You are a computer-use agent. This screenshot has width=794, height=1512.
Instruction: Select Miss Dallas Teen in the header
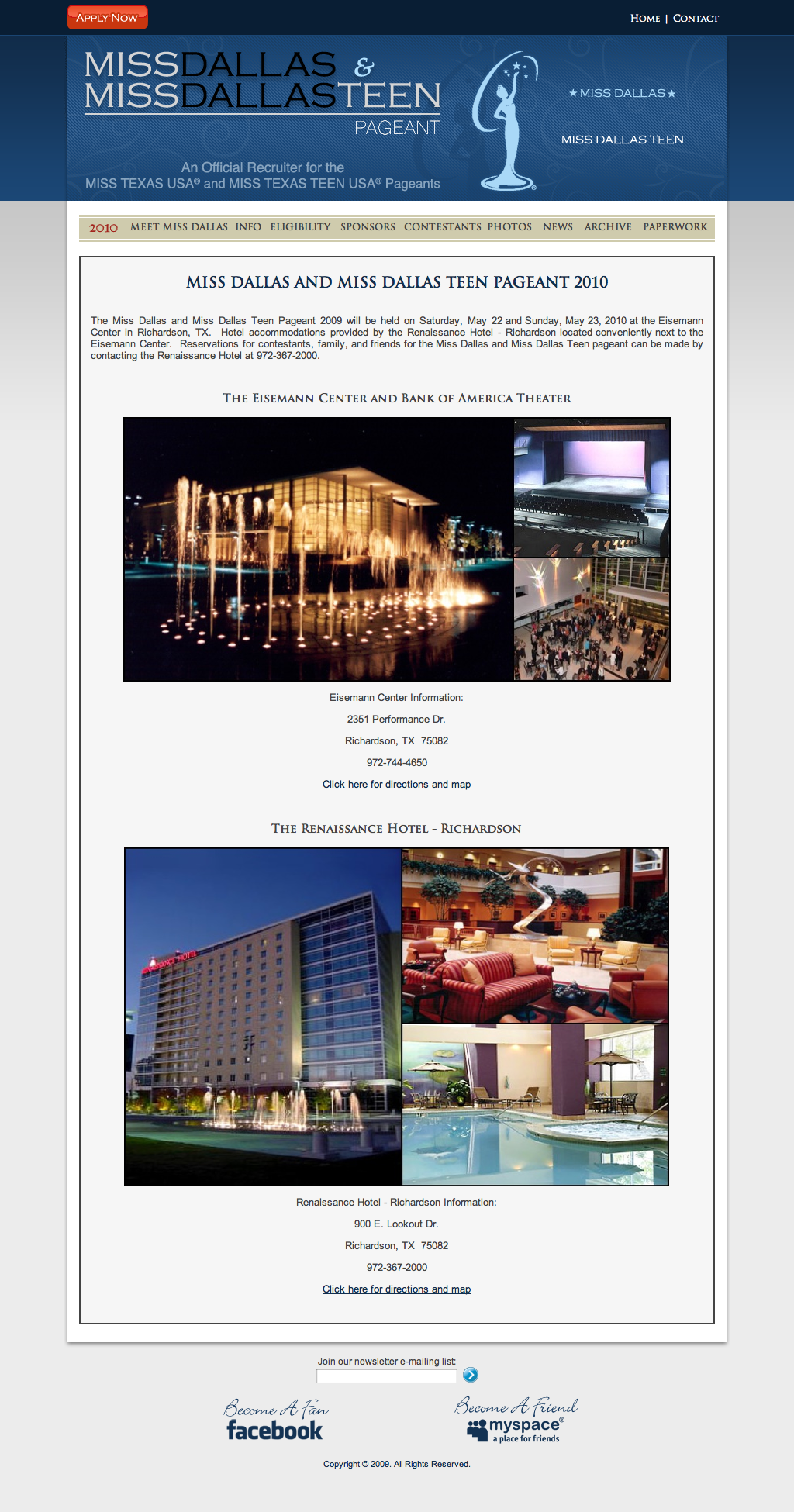pyautogui.click(x=623, y=140)
